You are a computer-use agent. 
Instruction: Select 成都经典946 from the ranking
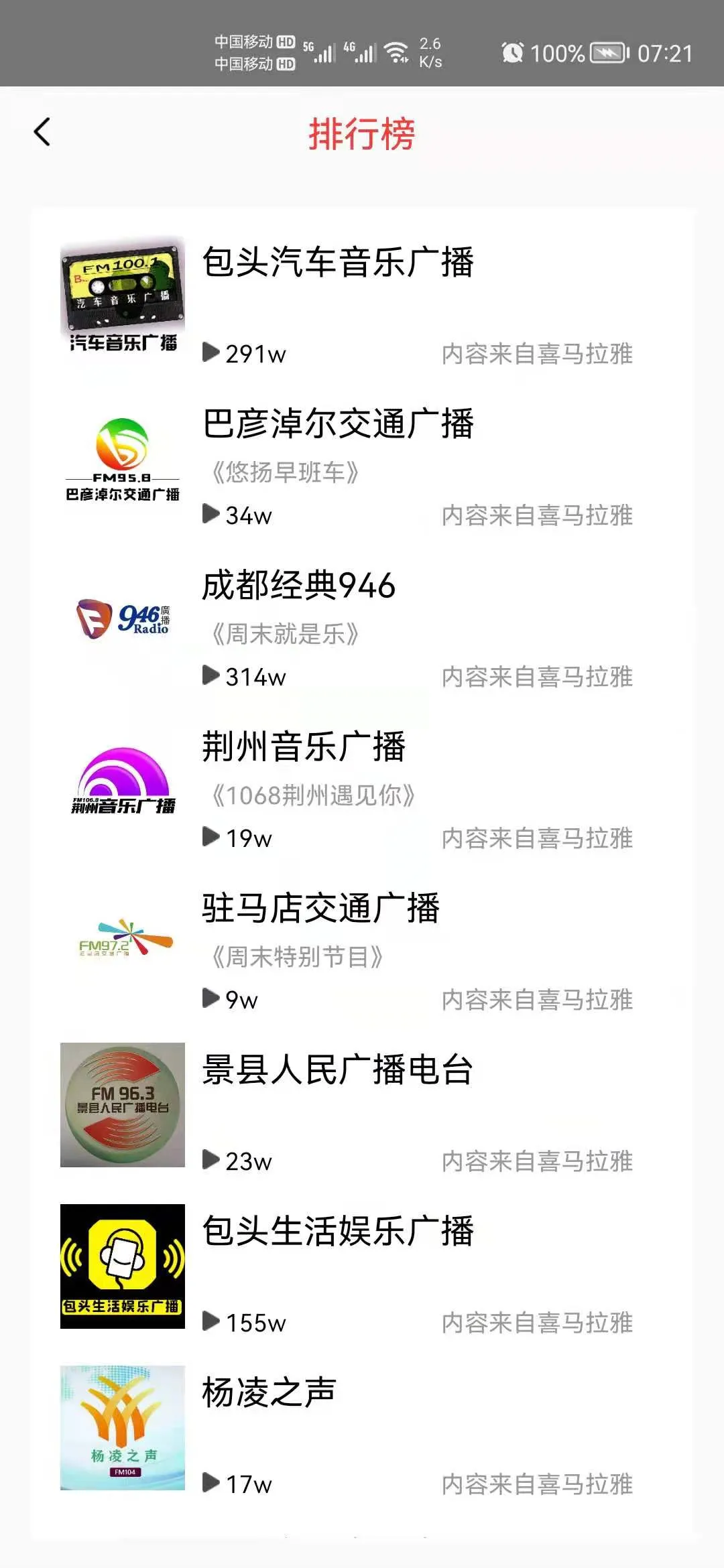(299, 585)
